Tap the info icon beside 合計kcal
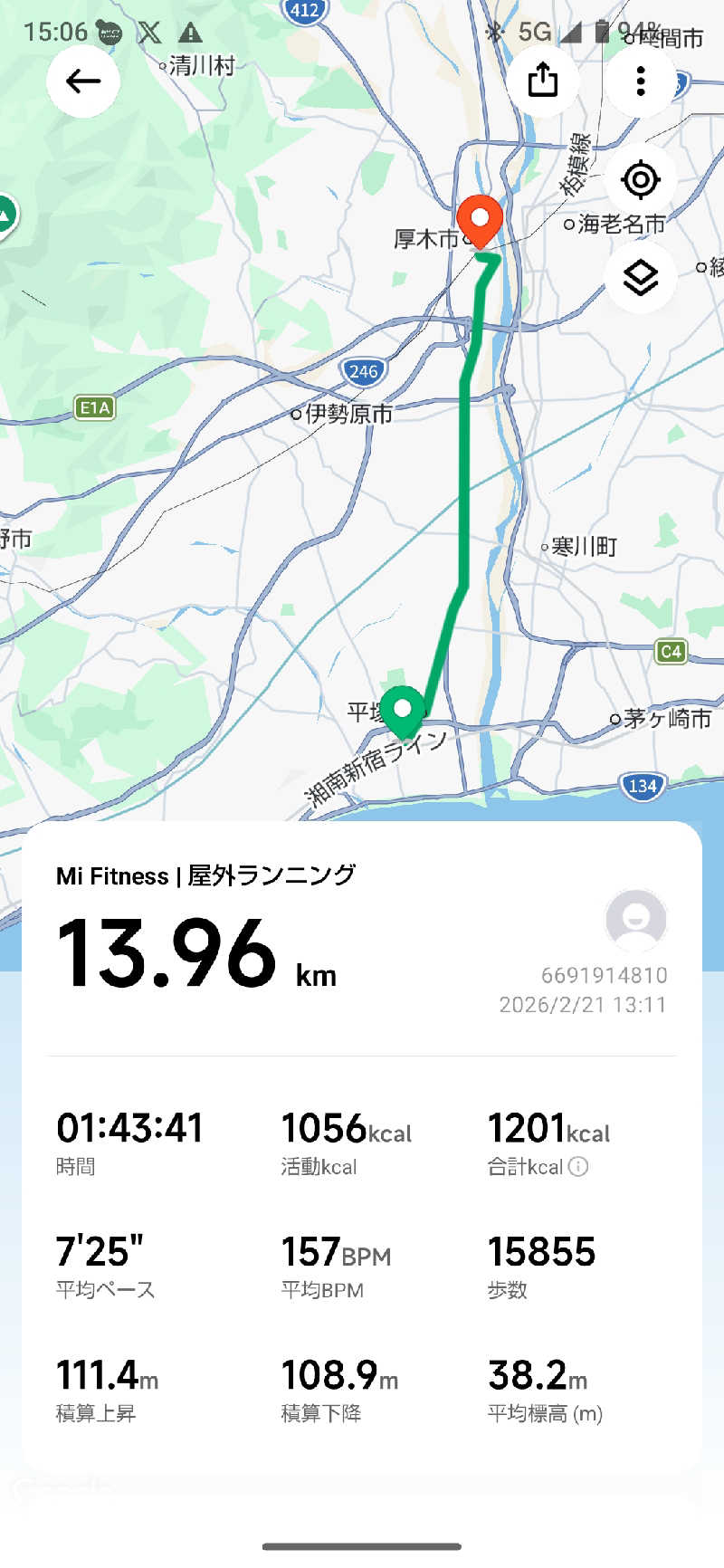The width and height of the screenshot is (724, 1568). click(x=578, y=1166)
